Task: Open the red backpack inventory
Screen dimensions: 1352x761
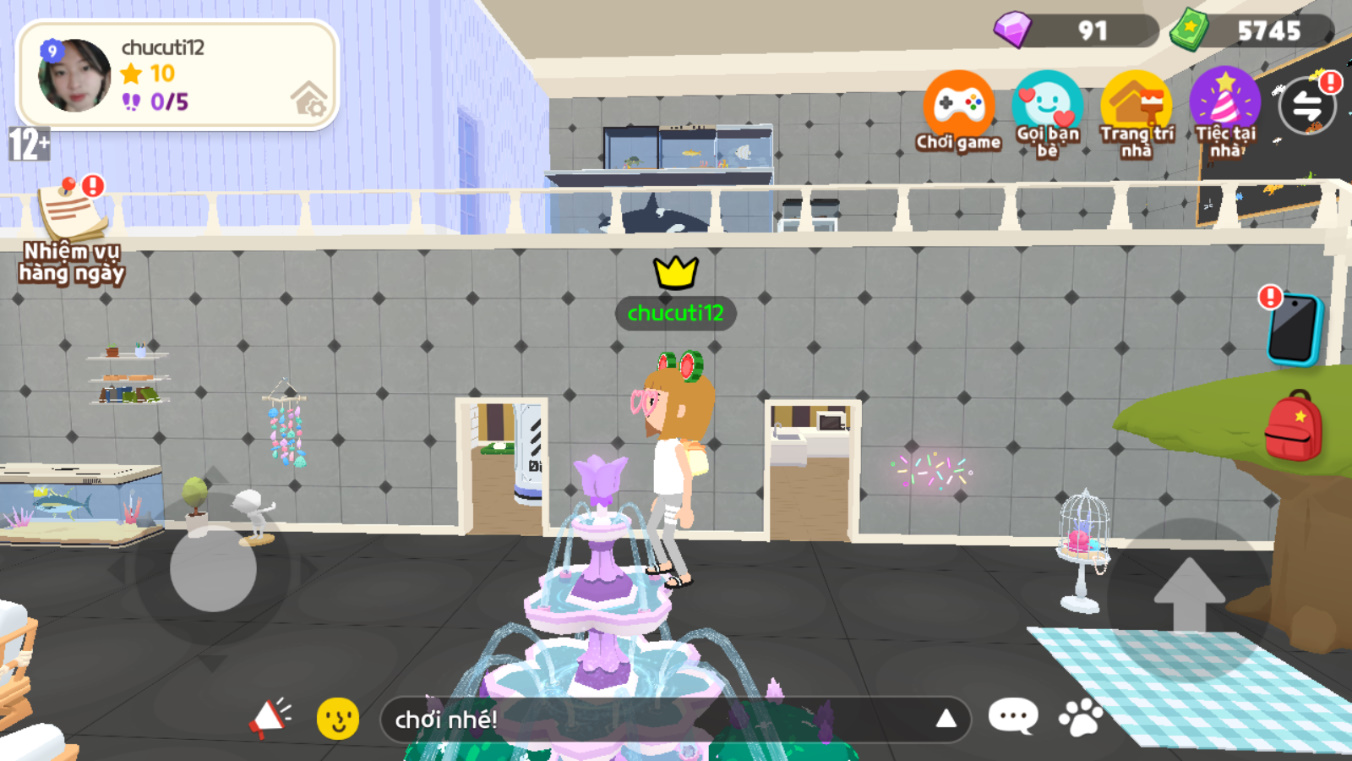Action: coord(1293,427)
